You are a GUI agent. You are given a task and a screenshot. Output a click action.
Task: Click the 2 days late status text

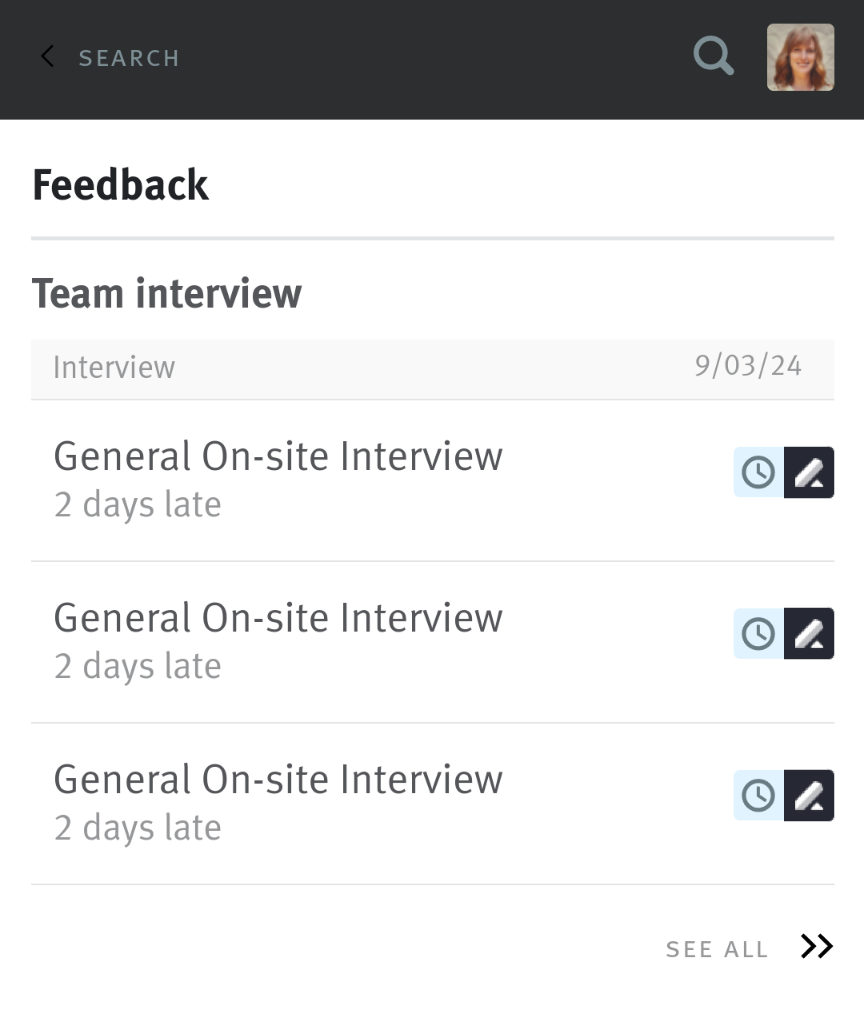pyautogui.click(x=137, y=504)
